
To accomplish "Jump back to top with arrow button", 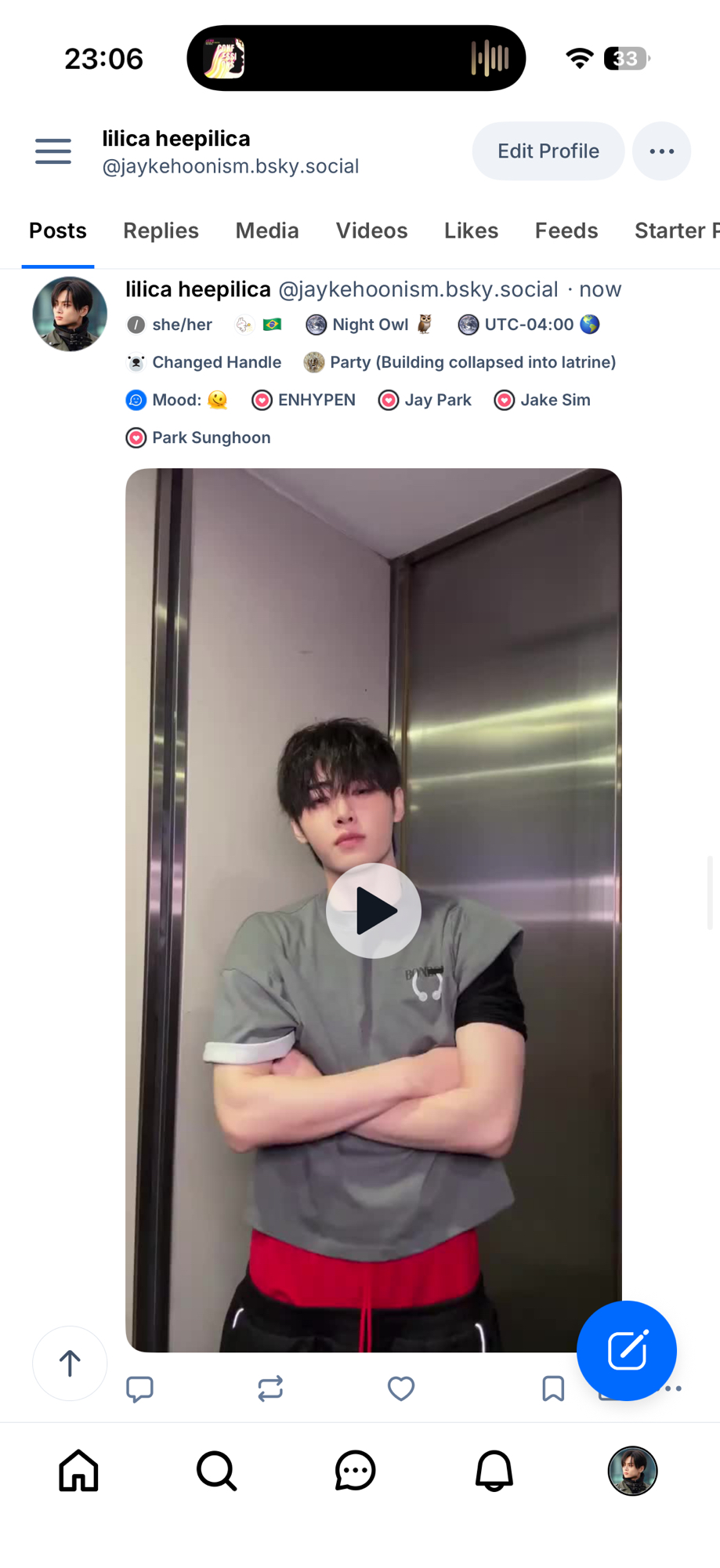I will [70, 1363].
